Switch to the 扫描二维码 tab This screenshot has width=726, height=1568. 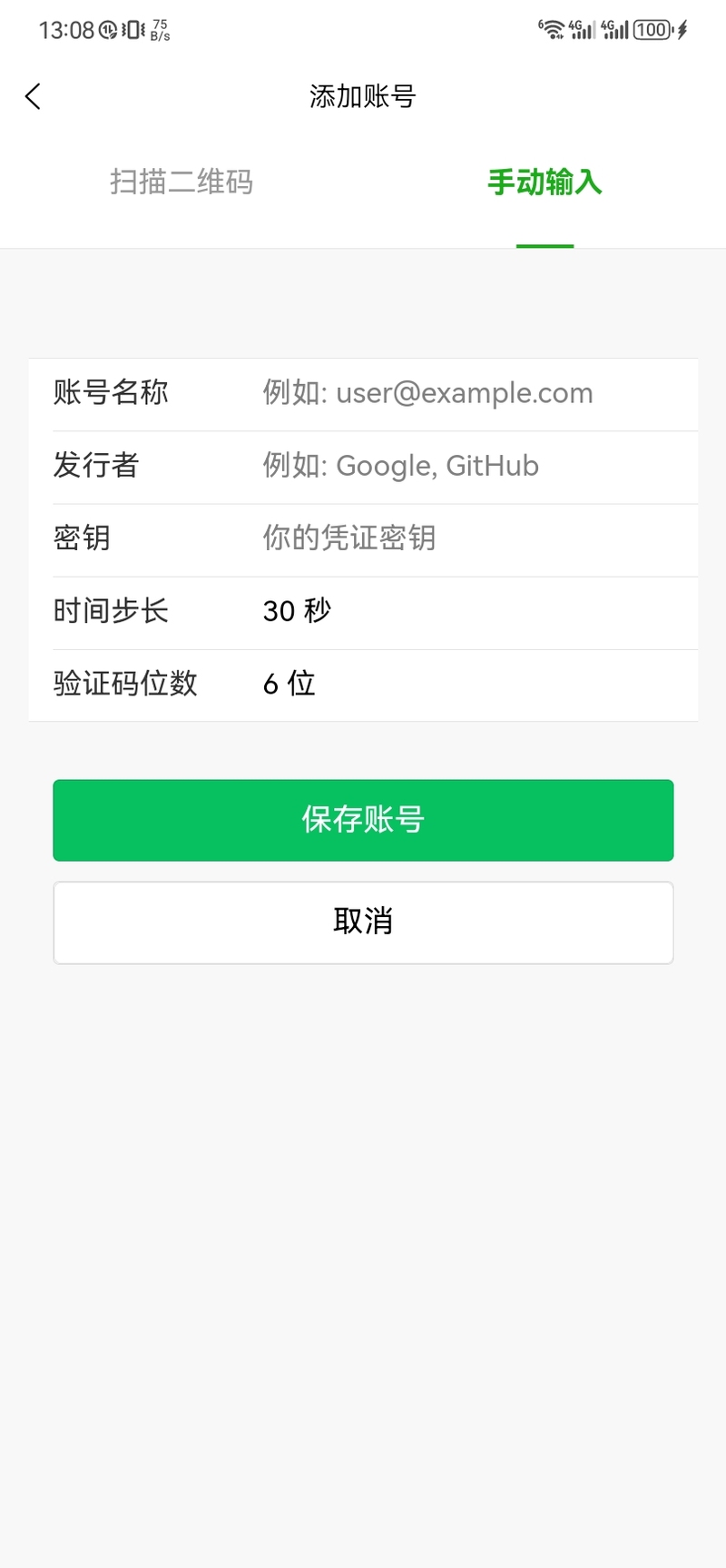tap(181, 182)
